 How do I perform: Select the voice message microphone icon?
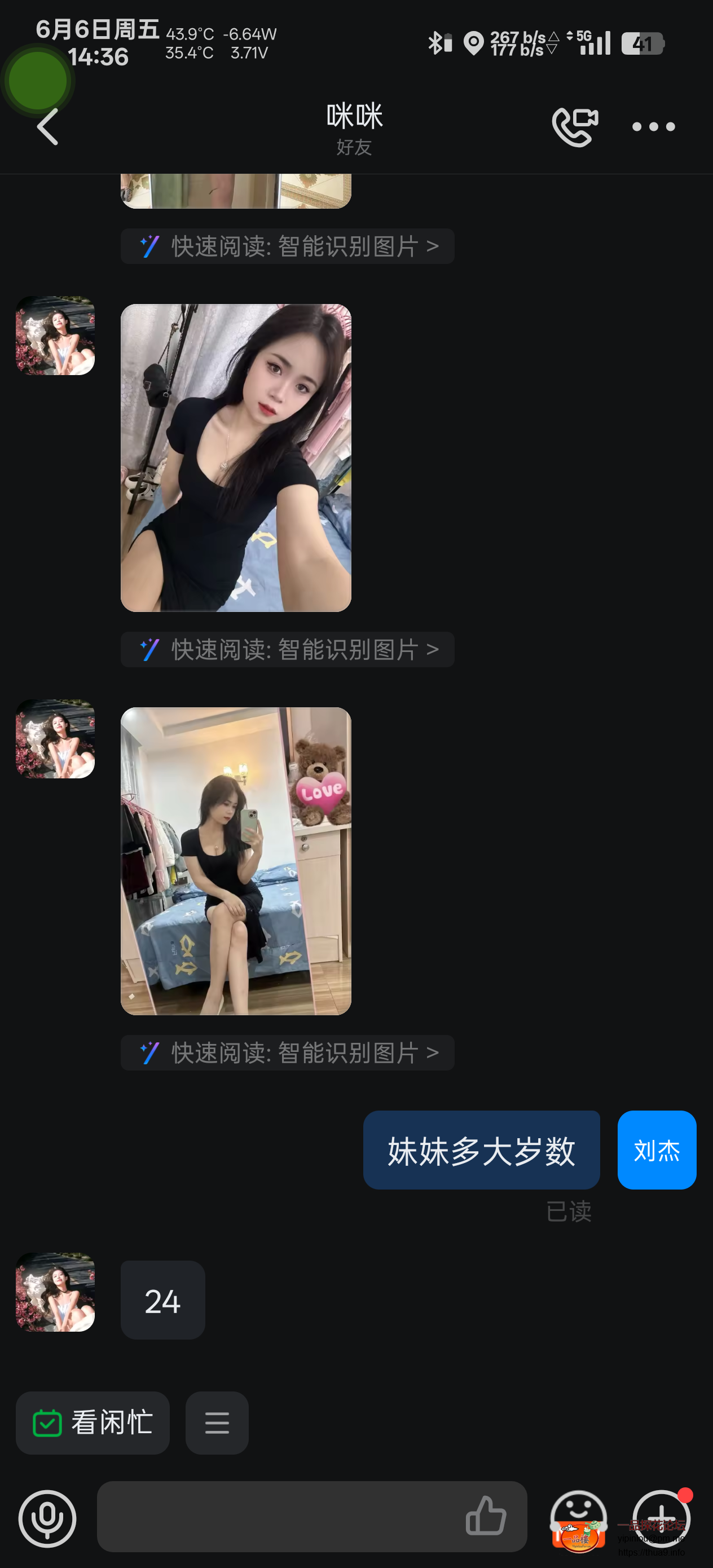coord(48,1518)
